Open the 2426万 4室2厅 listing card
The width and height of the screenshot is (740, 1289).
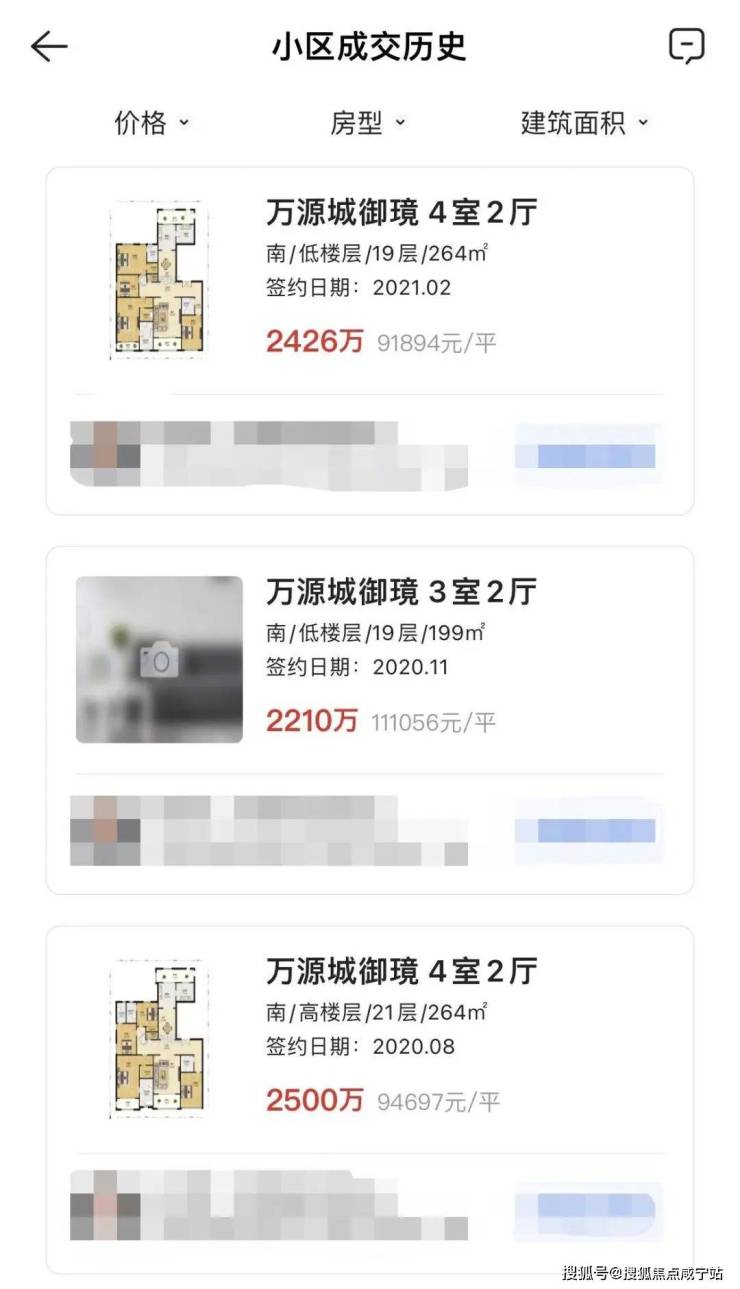pos(400,280)
